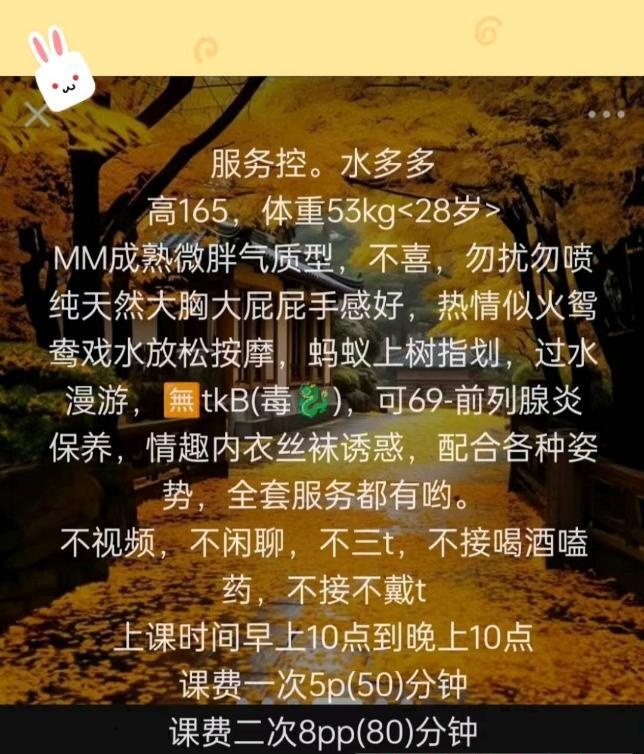Image resolution: width=644 pixels, height=754 pixels.
Task: Close the image viewer
Action: [x=35, y=115]
